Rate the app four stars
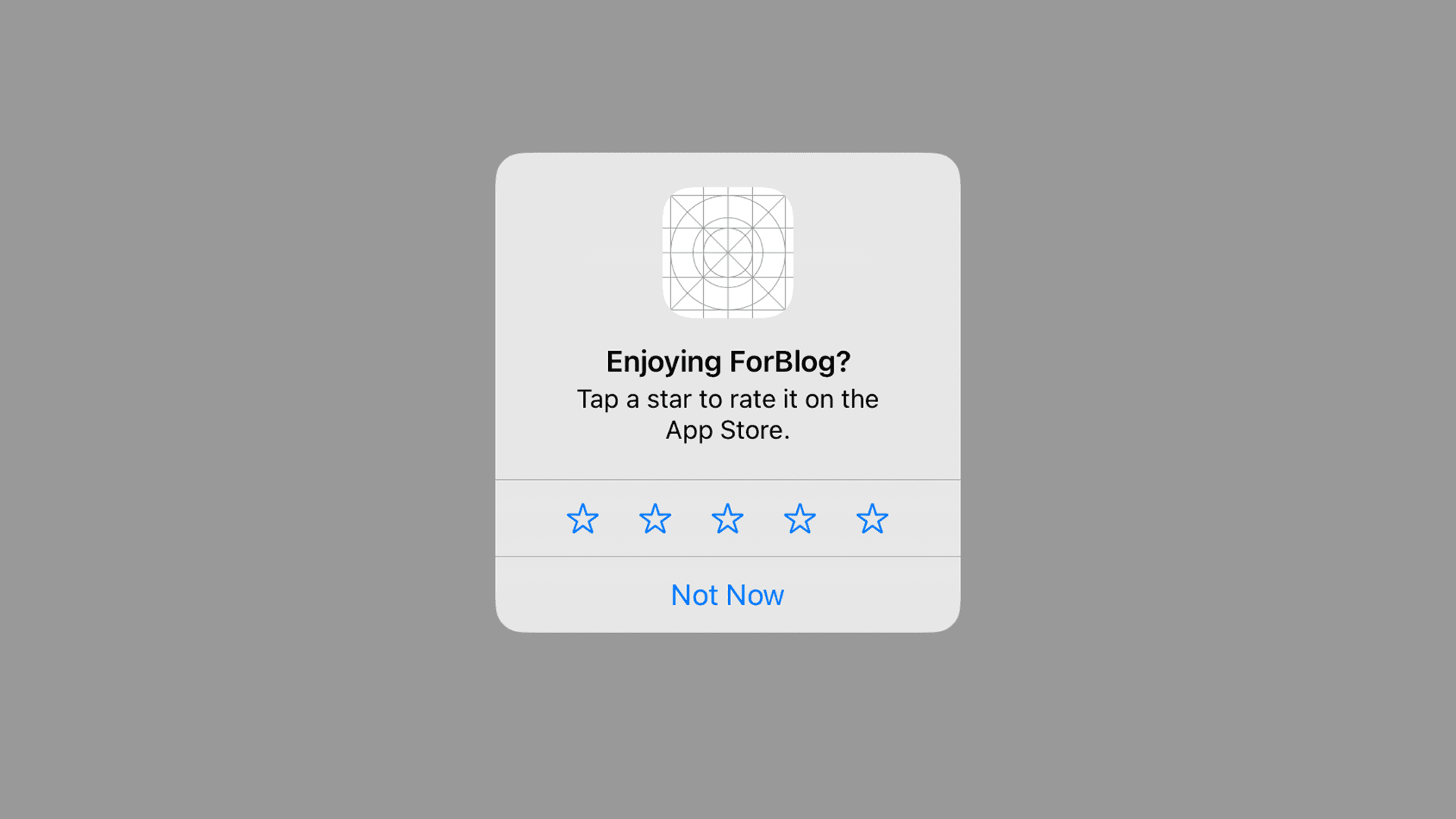The image size is (1456, 819). pyautogui.click(x=800, y=519)
